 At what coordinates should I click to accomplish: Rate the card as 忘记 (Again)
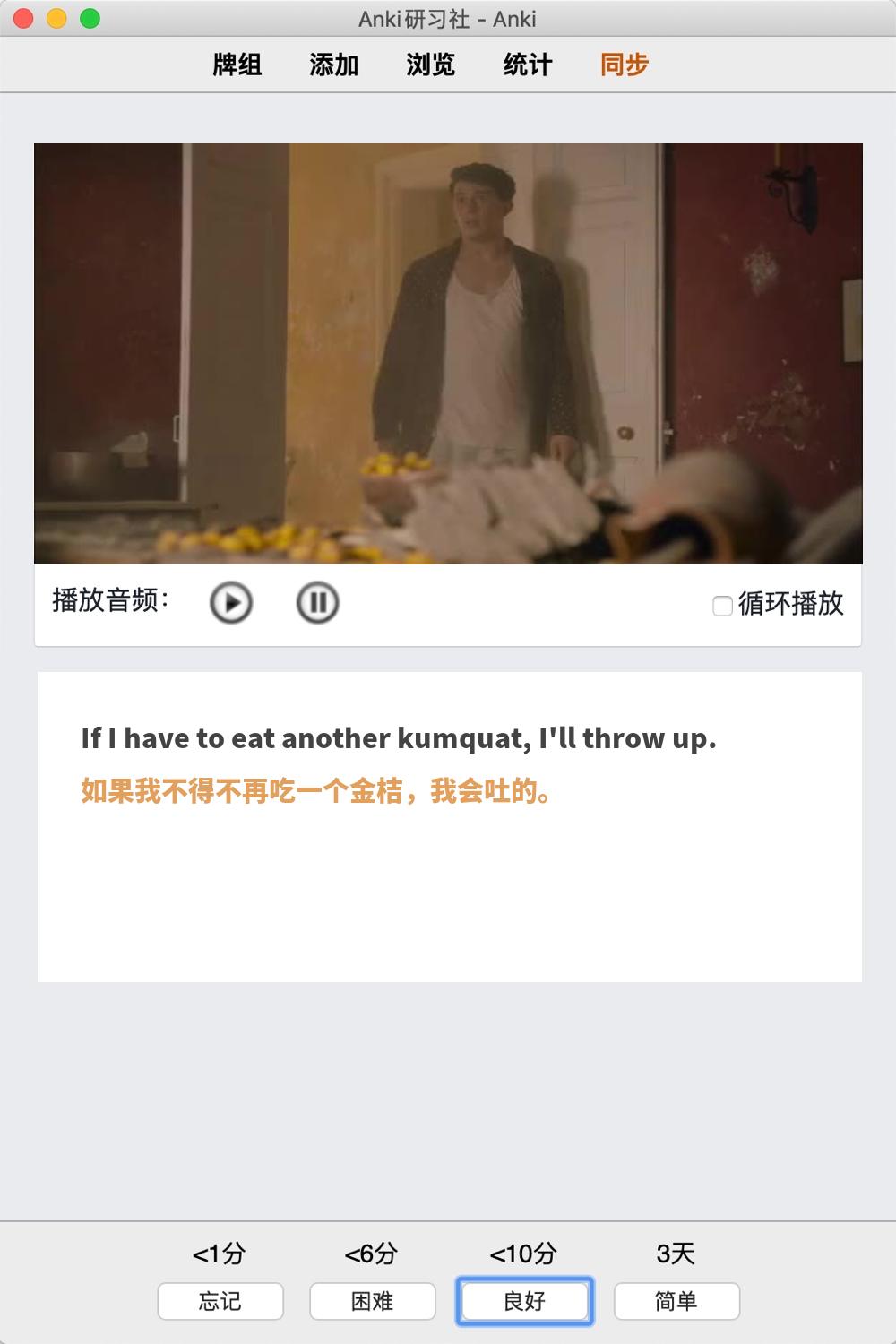click(220, 1301)
